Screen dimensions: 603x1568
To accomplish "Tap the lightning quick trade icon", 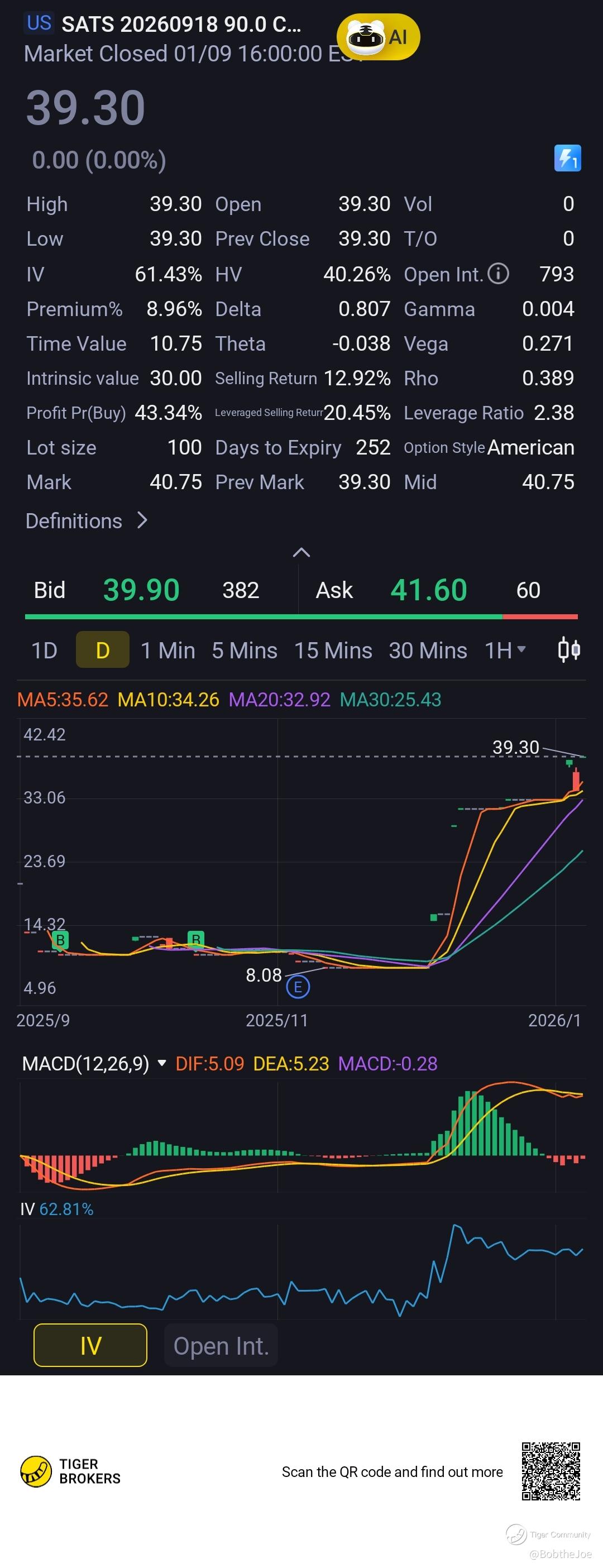I will click(x=567, y=158).
